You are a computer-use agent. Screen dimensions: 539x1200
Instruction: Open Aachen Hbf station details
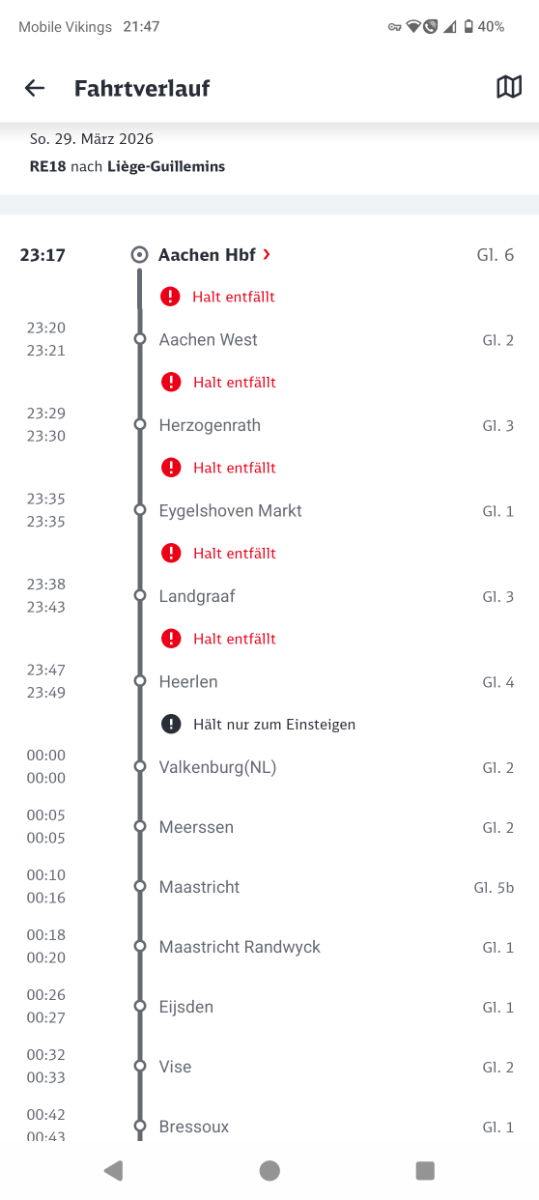click(x=214, y=255)
